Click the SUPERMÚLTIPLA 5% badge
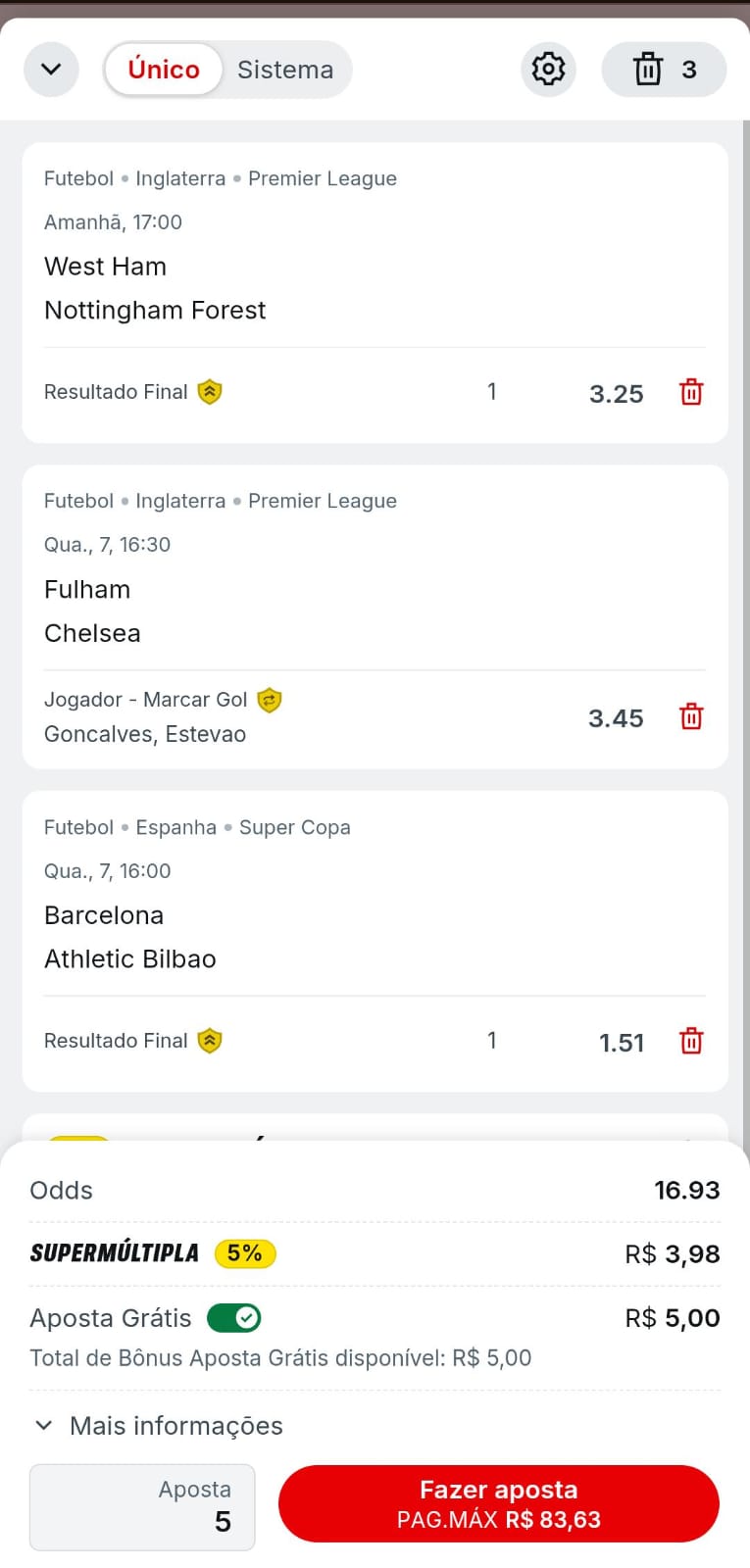 tap(244, 1252)
